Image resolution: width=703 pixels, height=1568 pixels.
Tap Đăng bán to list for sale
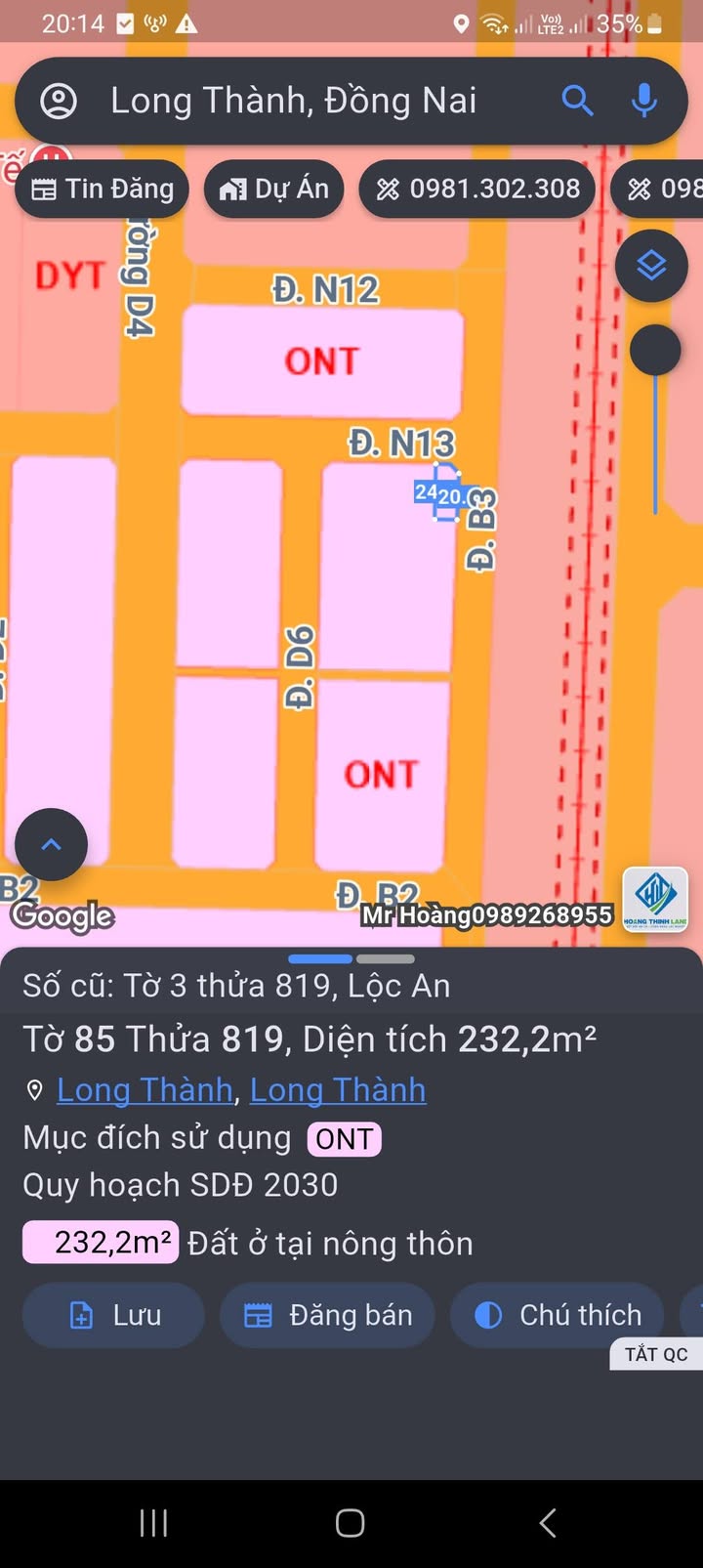pos(327,1315)
